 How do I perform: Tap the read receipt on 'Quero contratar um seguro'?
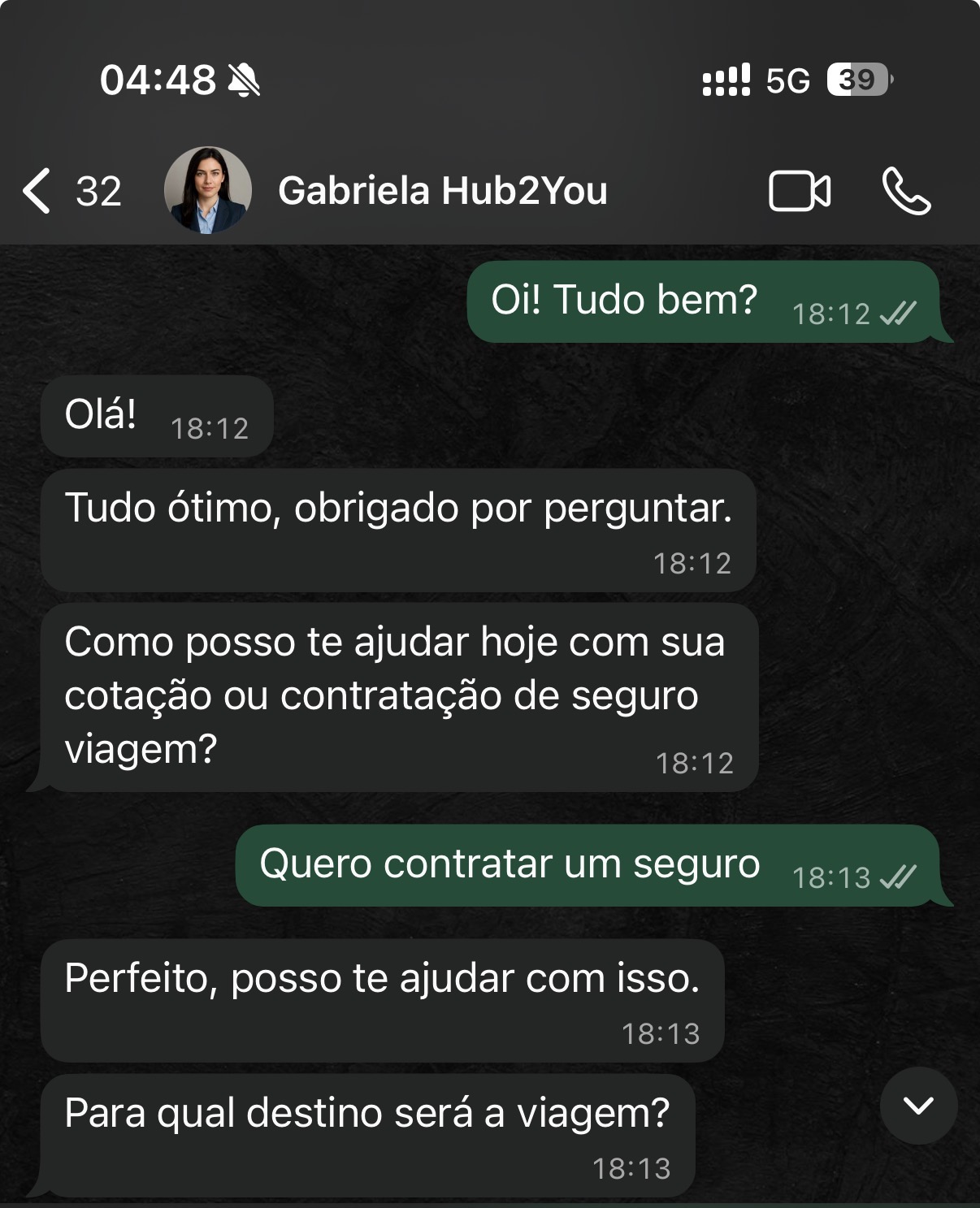[900, 877]
